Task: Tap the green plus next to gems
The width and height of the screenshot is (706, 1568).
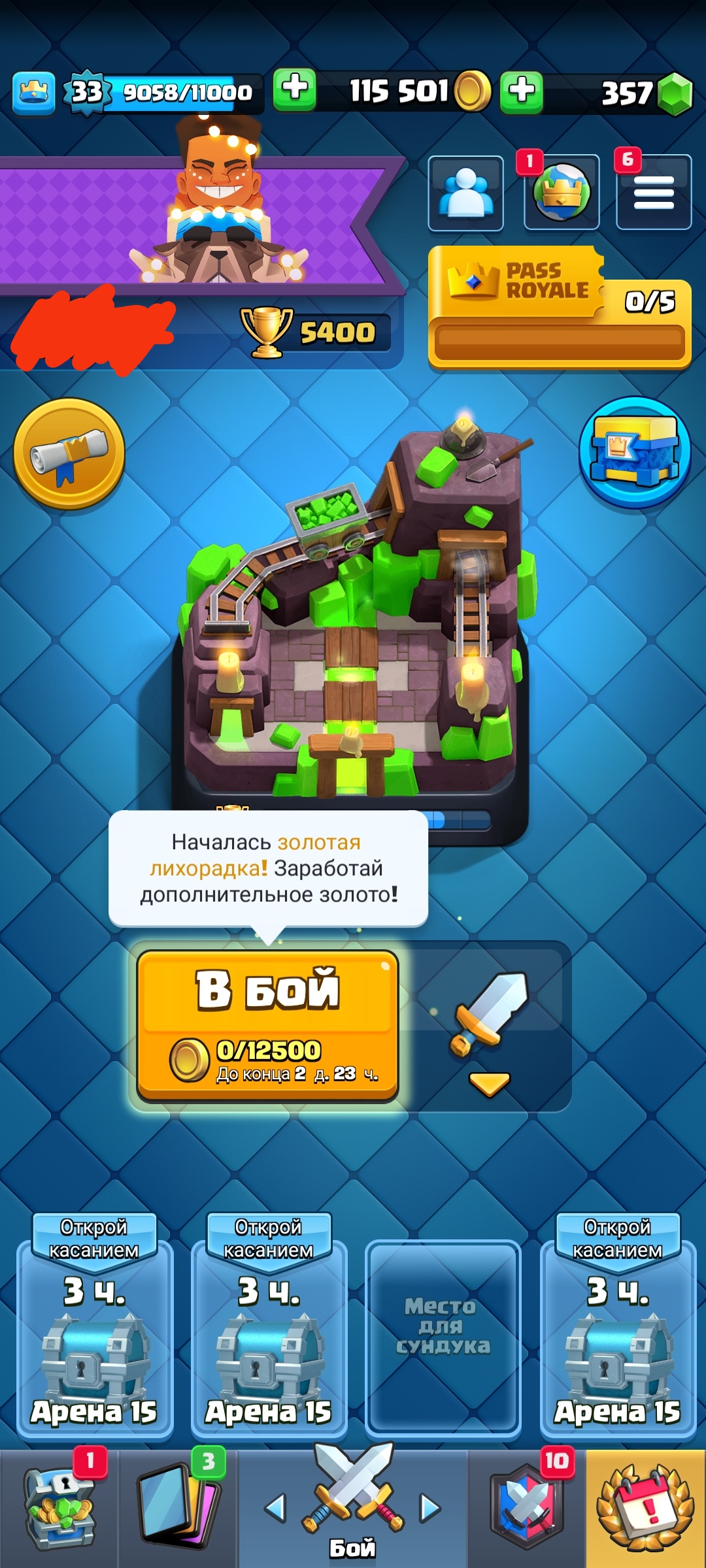Action: tap(522, 91)
